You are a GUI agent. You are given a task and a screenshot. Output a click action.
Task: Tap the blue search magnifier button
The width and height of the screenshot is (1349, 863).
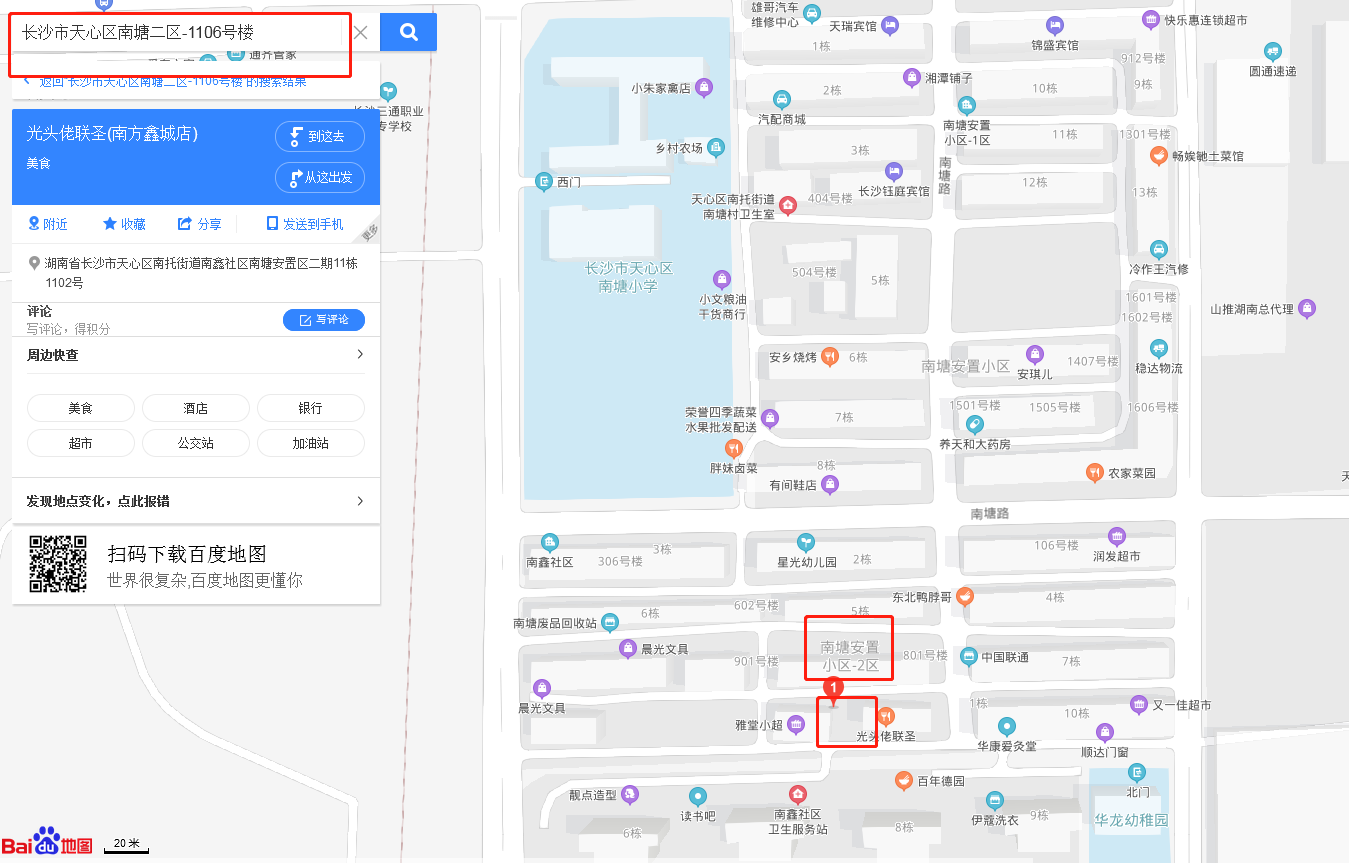[x=408, y=32]
